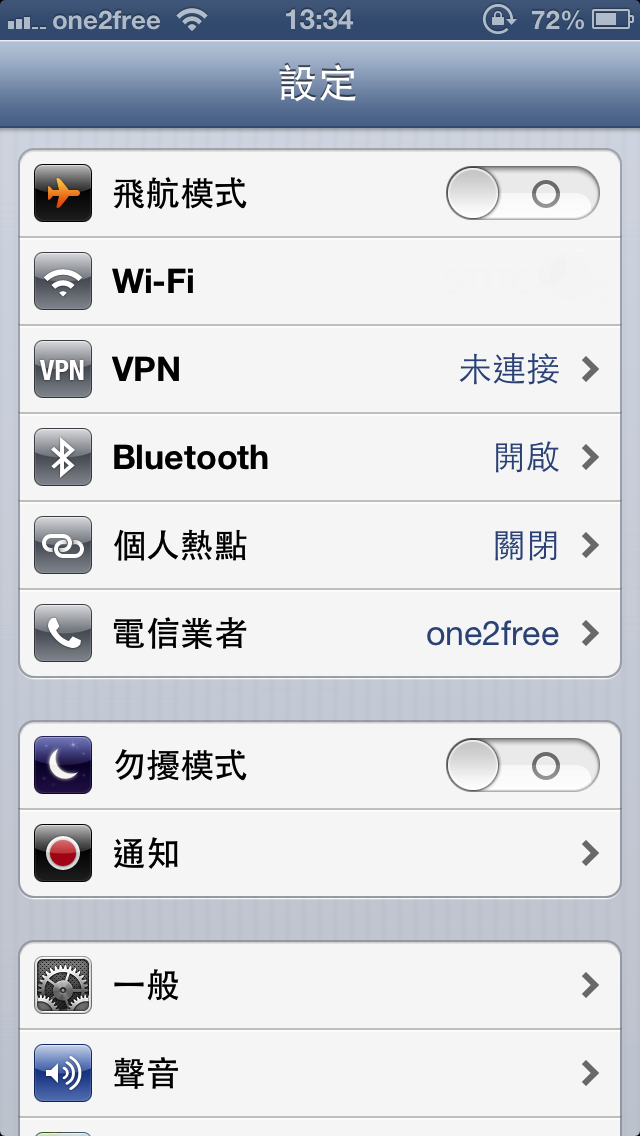This screenshot has height=1136, width=640.
Task: Open 一般 general settings
Action: (320, 985)
